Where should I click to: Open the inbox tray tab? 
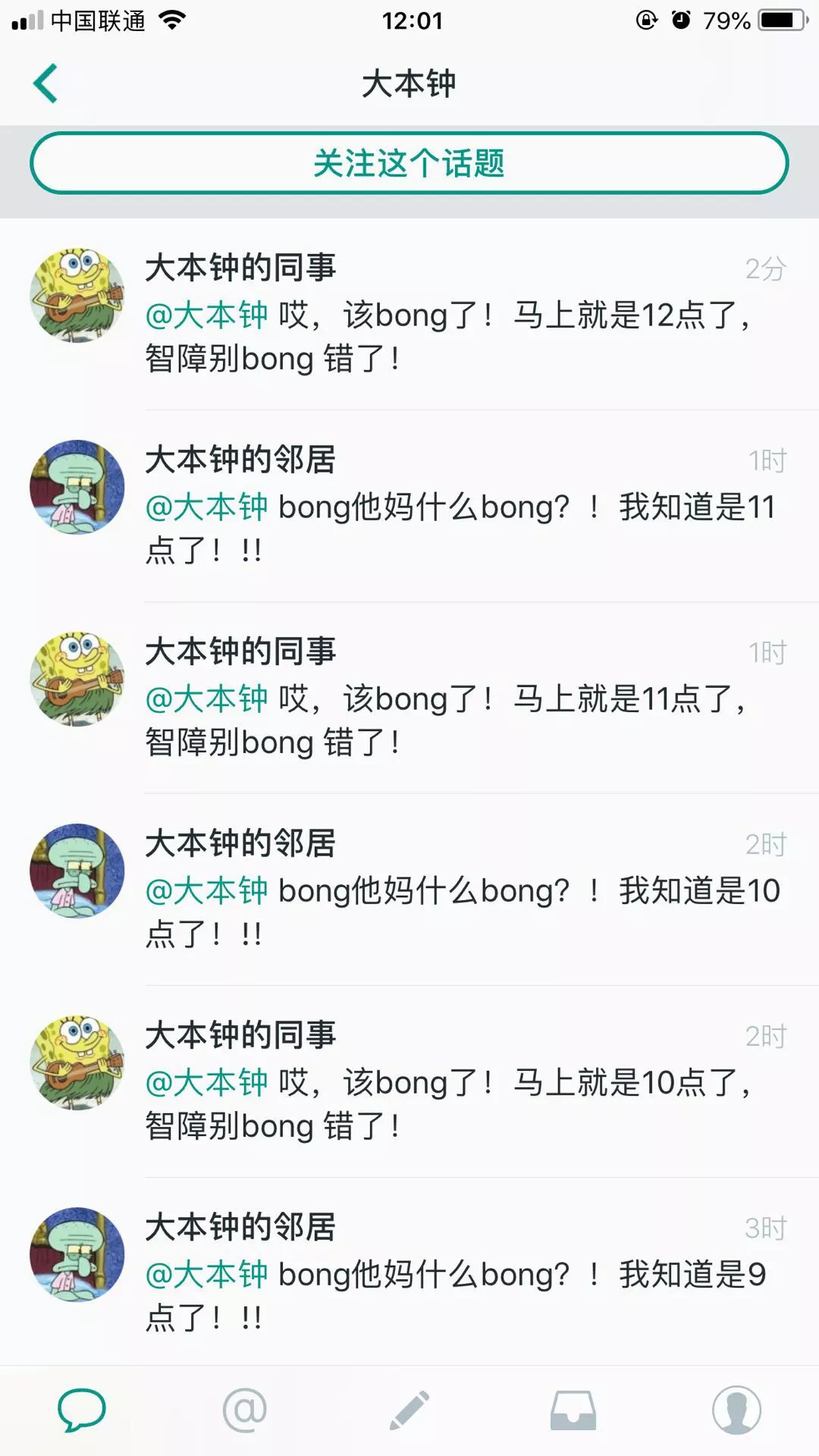(x=573, y=1410)
